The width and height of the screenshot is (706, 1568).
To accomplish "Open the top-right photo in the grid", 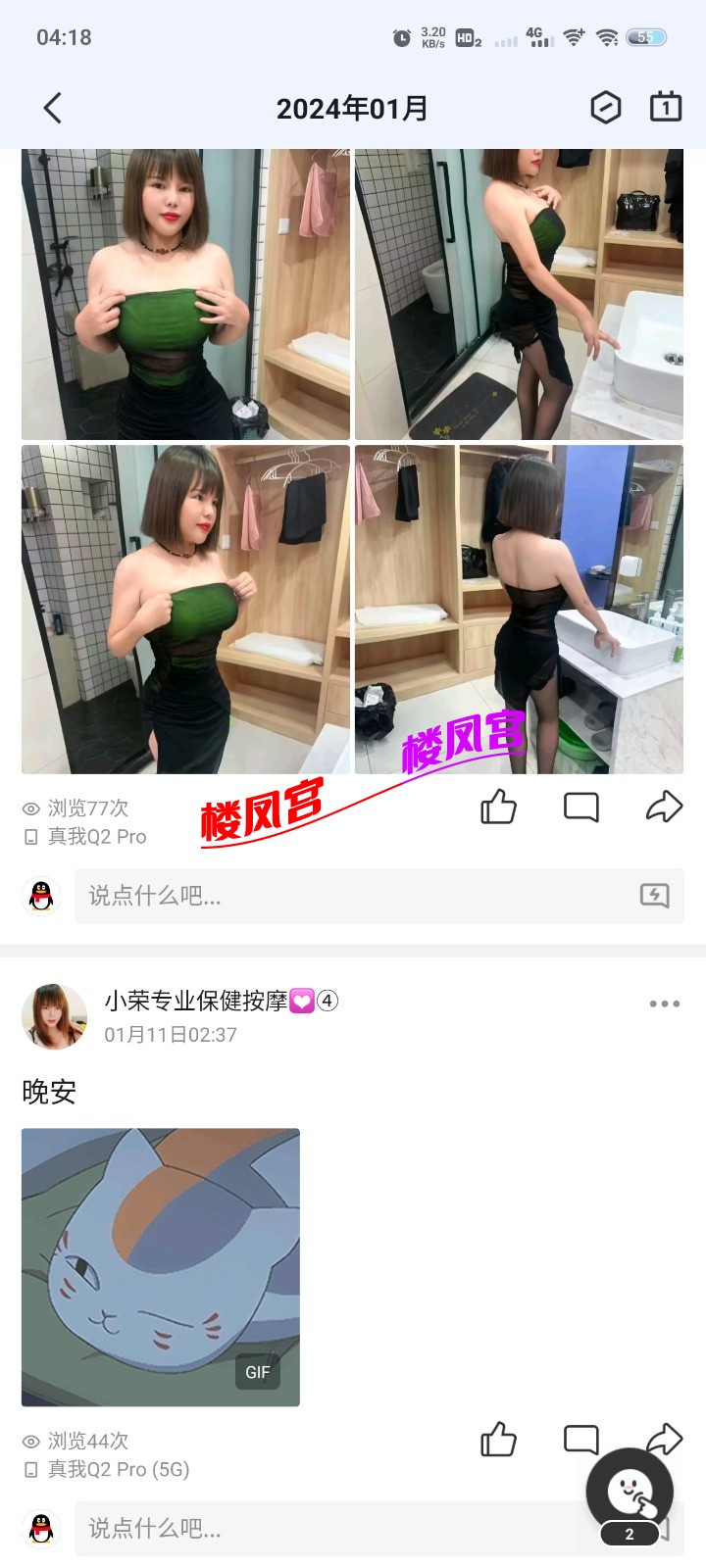I will 519,294.
